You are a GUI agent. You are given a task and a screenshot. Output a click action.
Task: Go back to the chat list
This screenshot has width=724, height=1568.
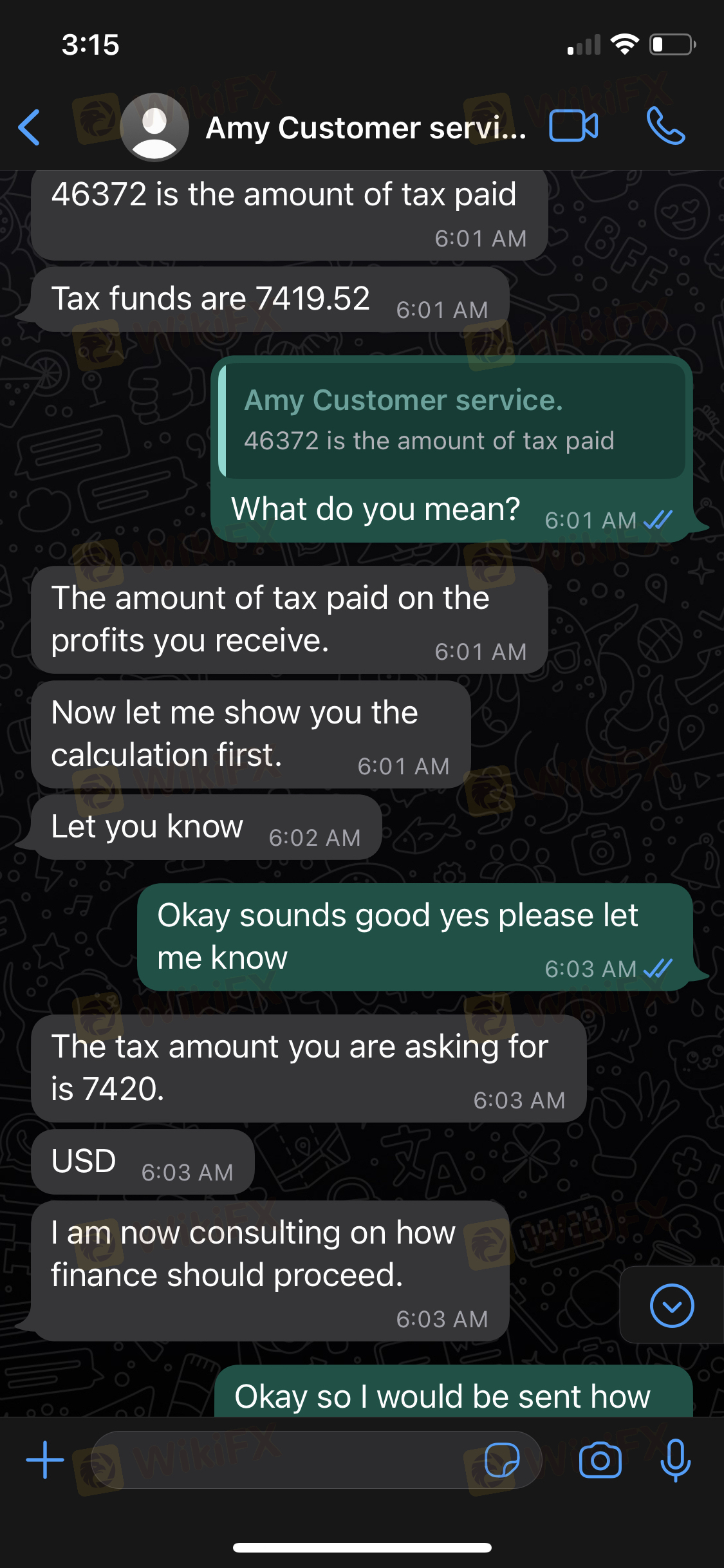30,127
